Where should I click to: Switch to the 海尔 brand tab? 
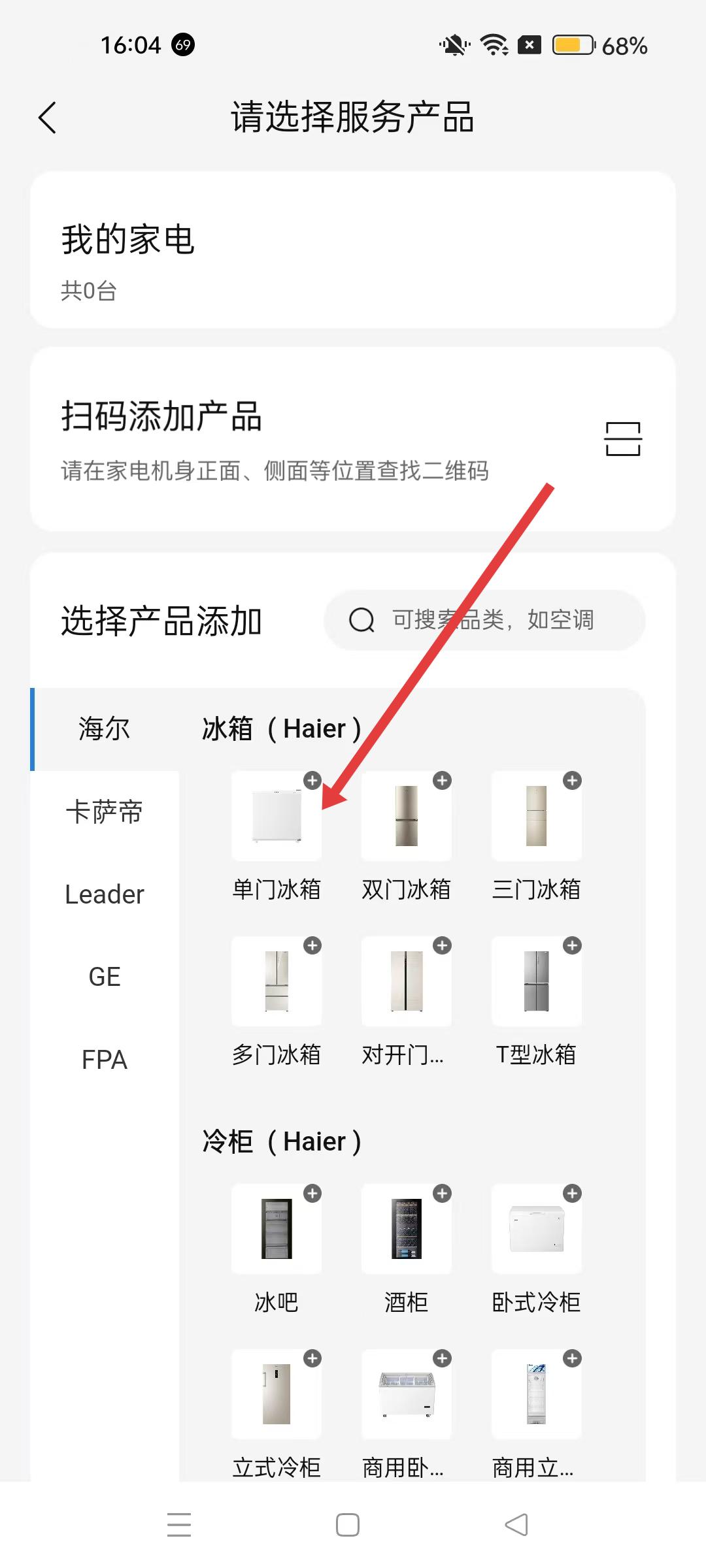pyautogui.click(x=105, y=729)
